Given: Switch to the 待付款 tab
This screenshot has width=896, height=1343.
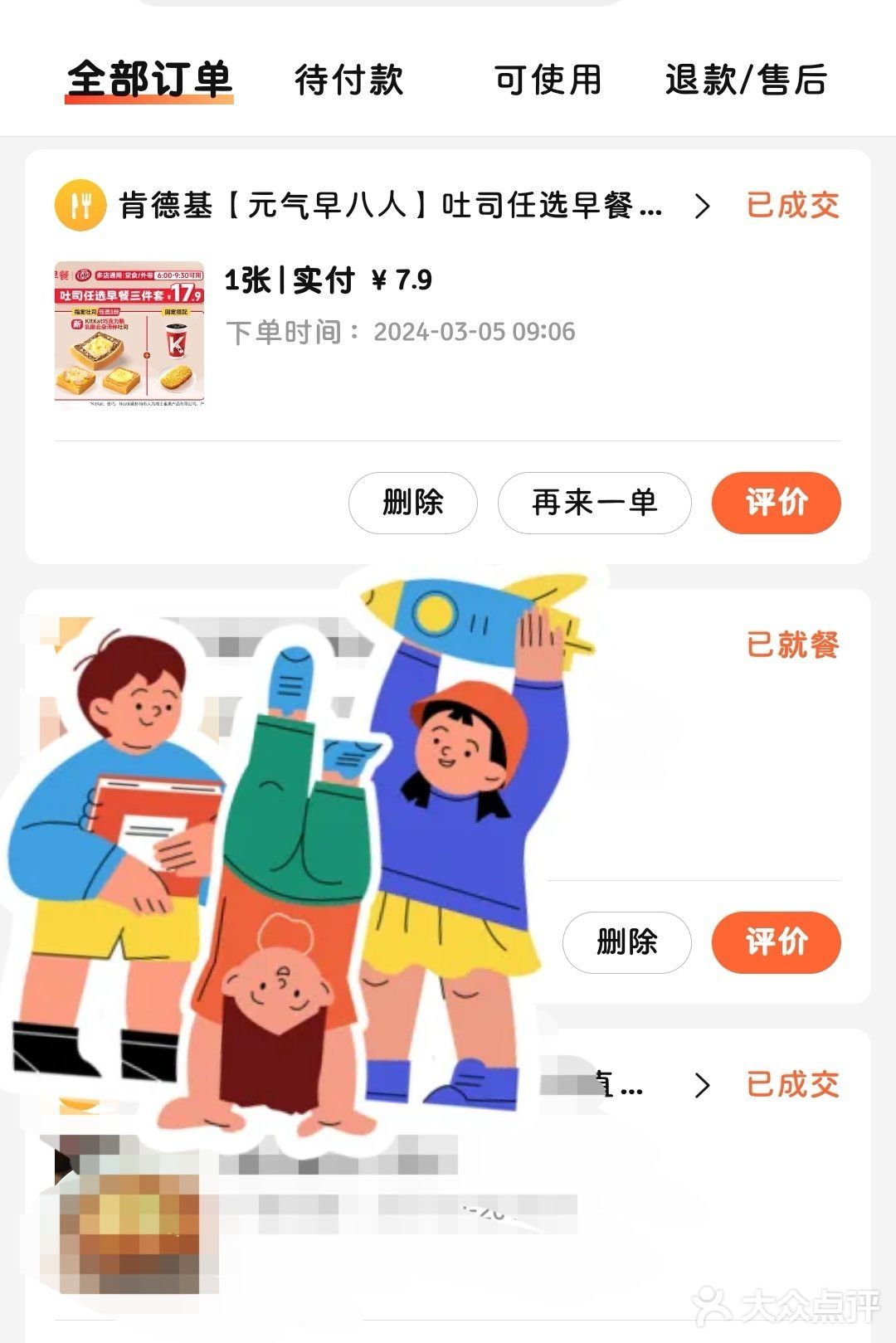Looking at the screenshot, I should click(x=347, y=82).
